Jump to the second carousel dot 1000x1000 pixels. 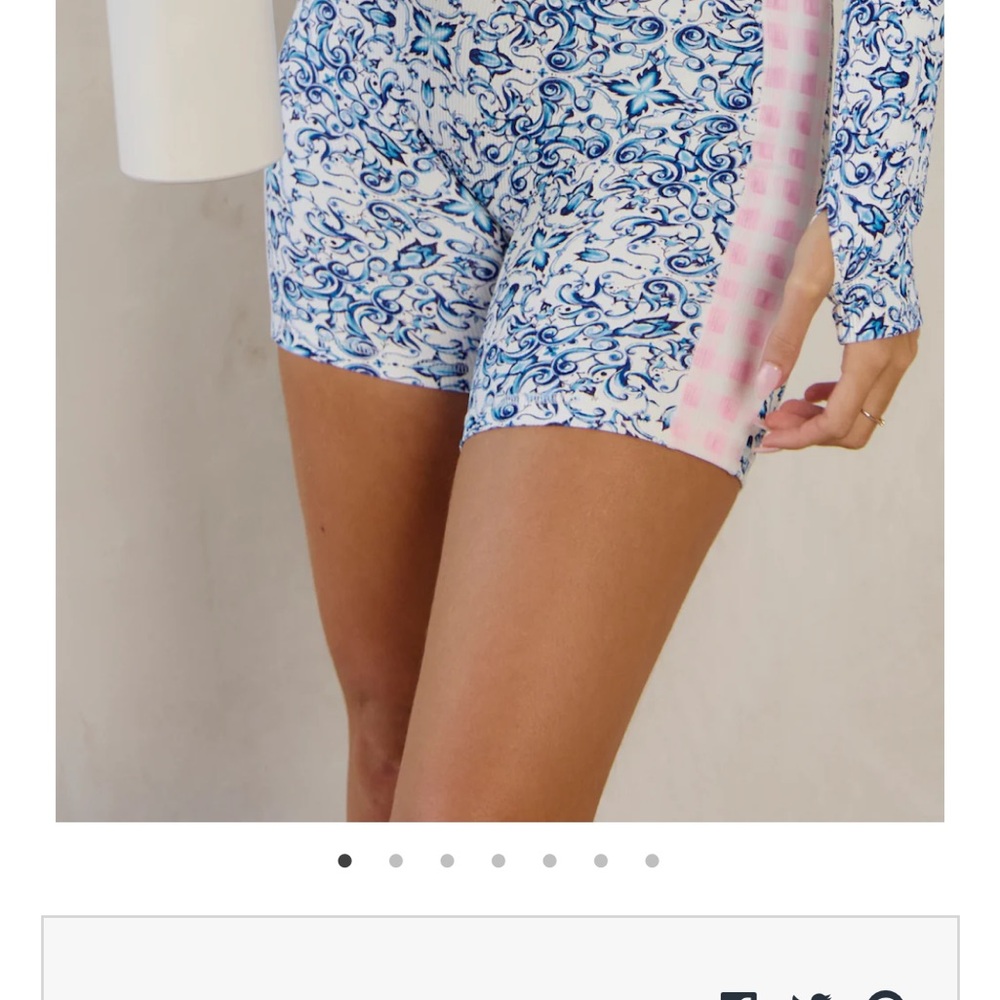click(x=396, y=861)
